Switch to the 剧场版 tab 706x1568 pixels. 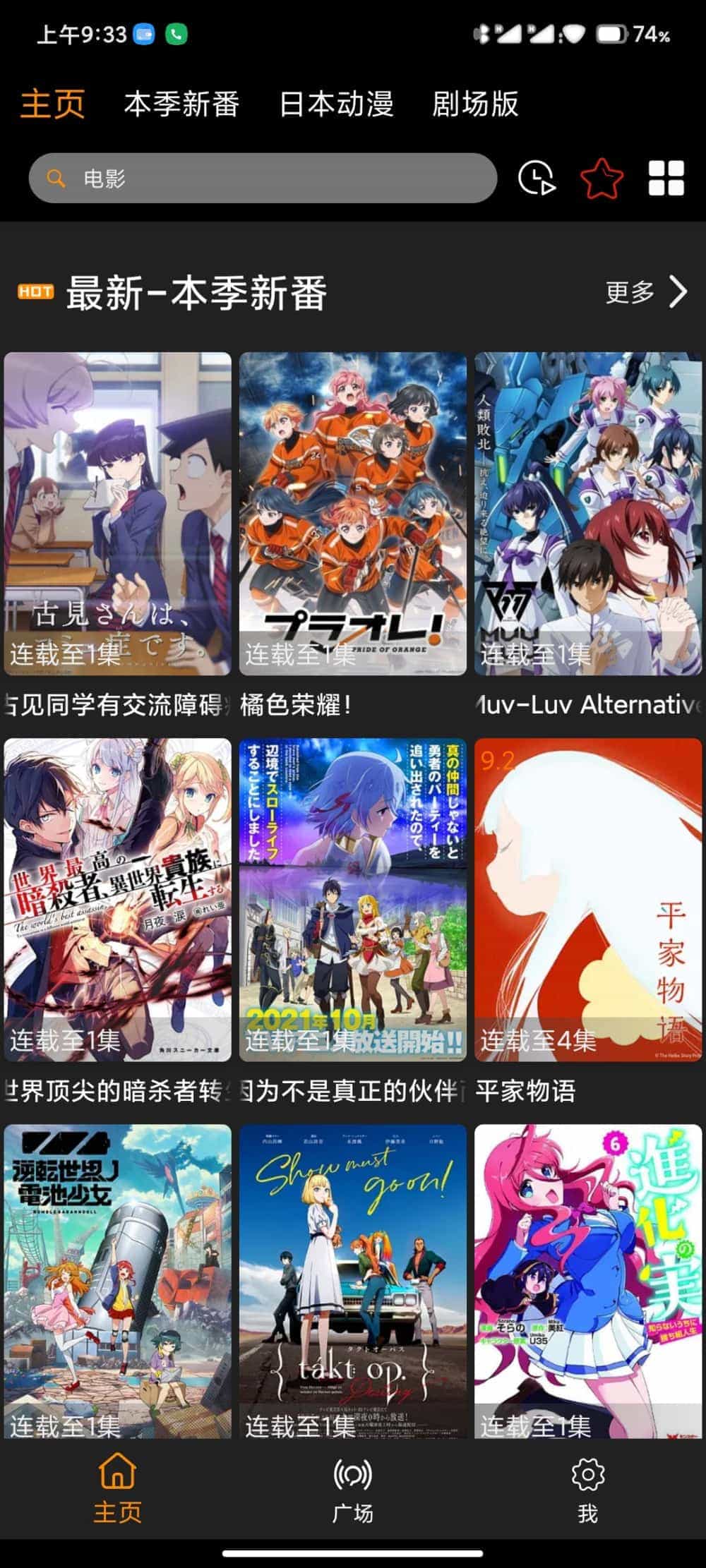point(475,104)
